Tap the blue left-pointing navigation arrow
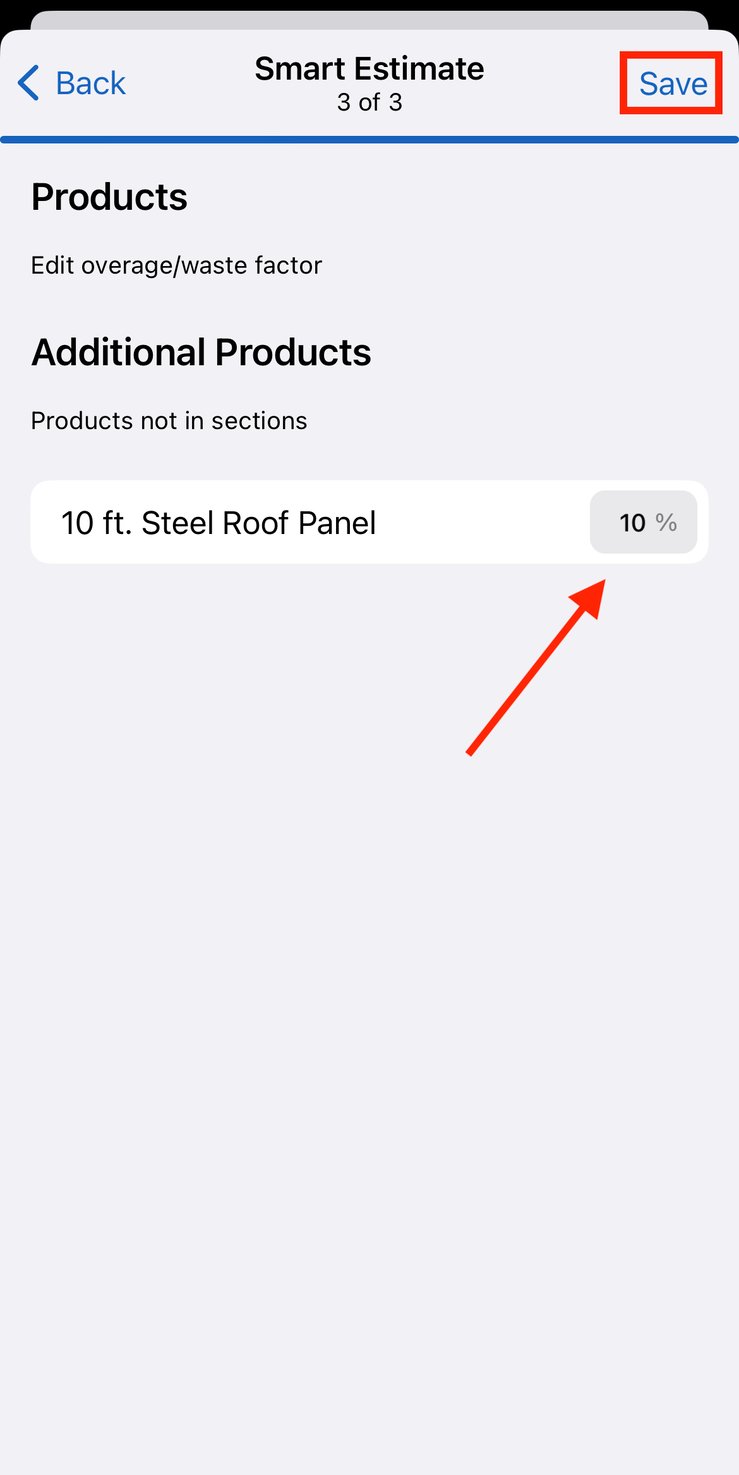This screenshot has height=1475, width=739. [26, 83]
